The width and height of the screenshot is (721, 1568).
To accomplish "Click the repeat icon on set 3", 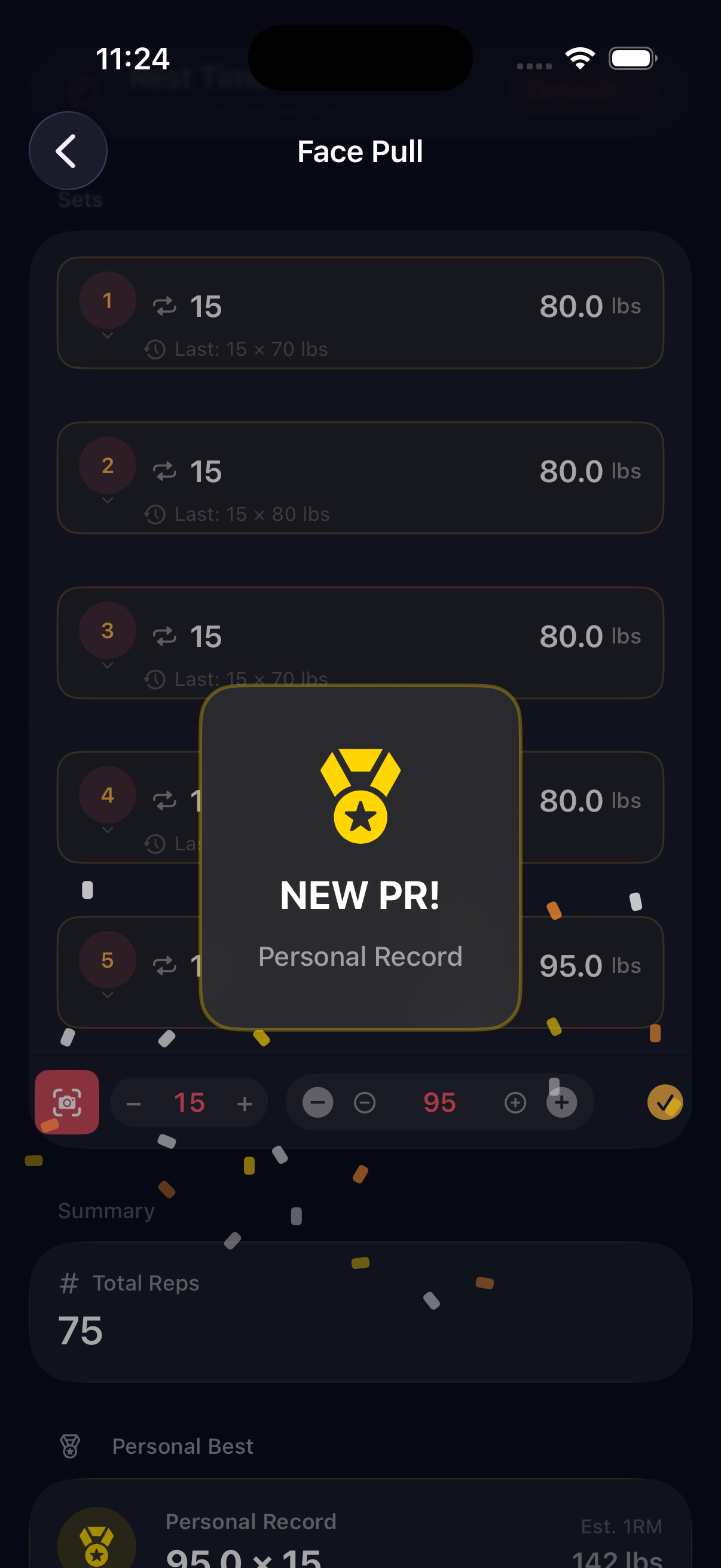I will [164, 636].
